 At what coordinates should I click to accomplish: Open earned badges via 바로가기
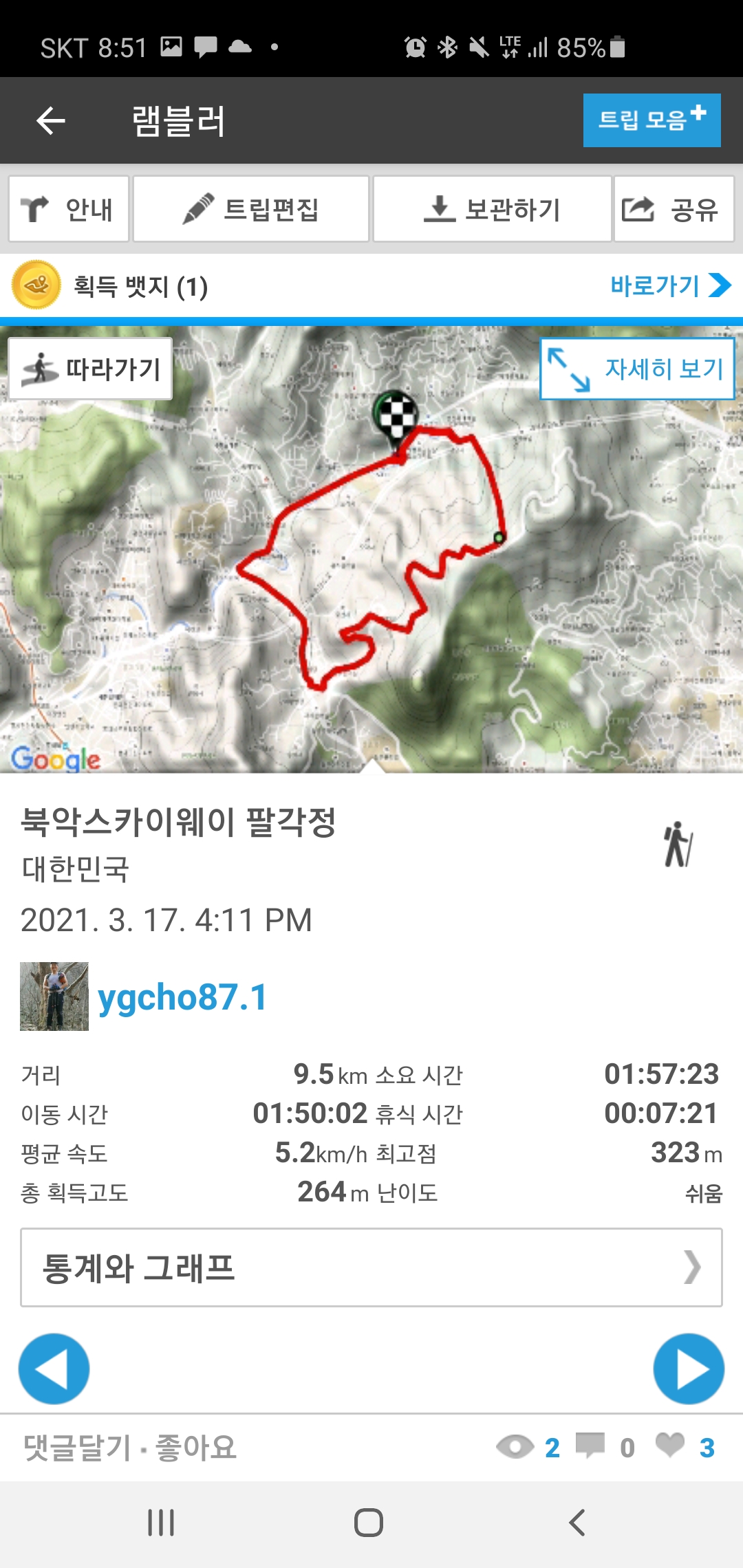click(669, 285)
